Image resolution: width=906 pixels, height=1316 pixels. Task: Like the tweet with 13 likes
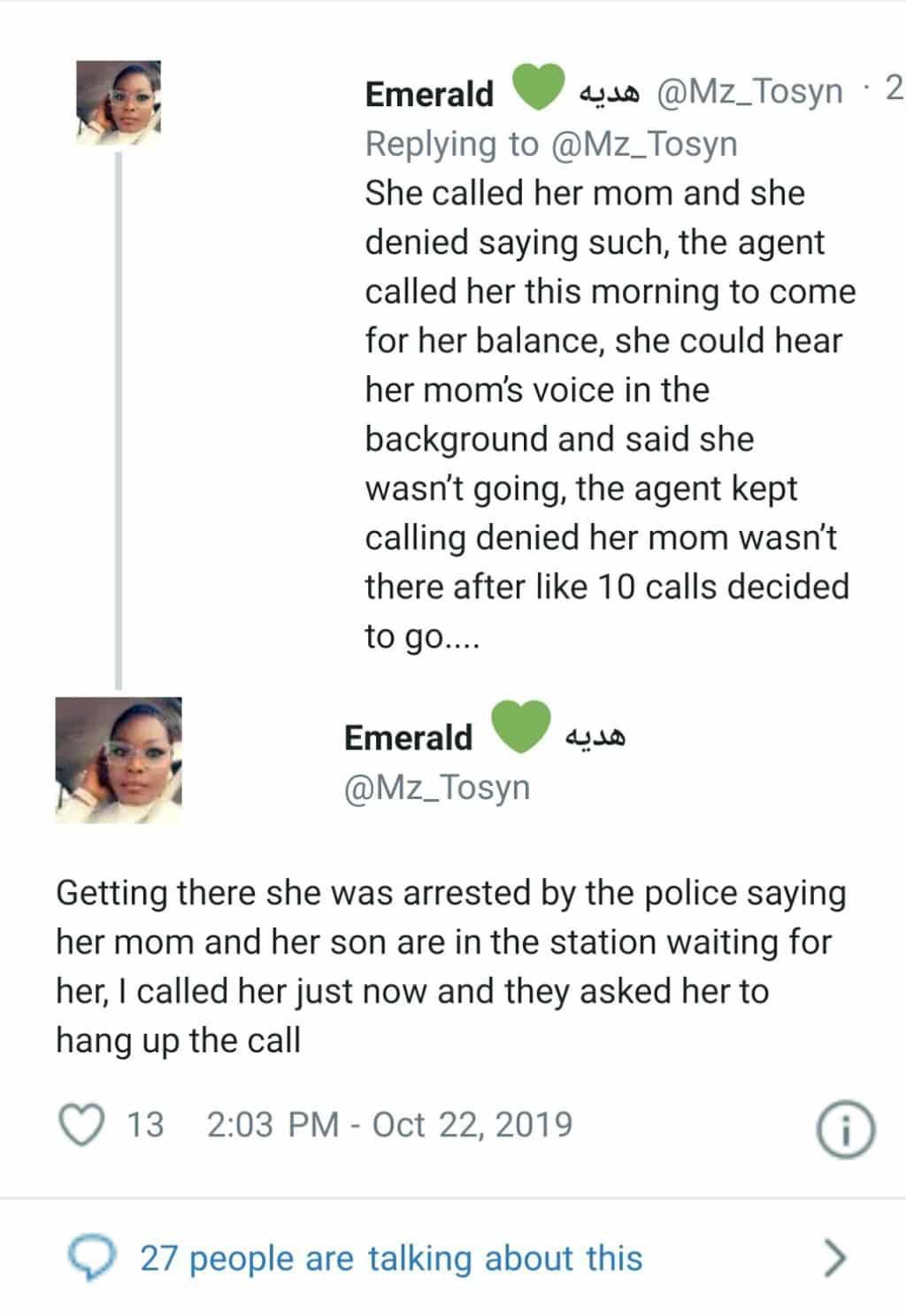[x=81, y=1125]
